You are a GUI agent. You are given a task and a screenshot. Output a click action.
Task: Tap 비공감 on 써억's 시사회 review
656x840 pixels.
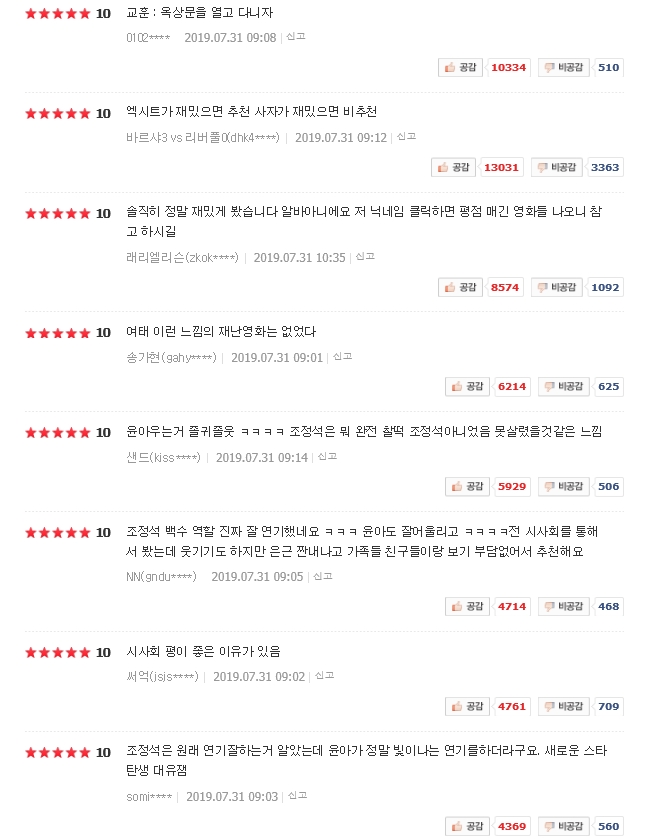tap(563, 706)
